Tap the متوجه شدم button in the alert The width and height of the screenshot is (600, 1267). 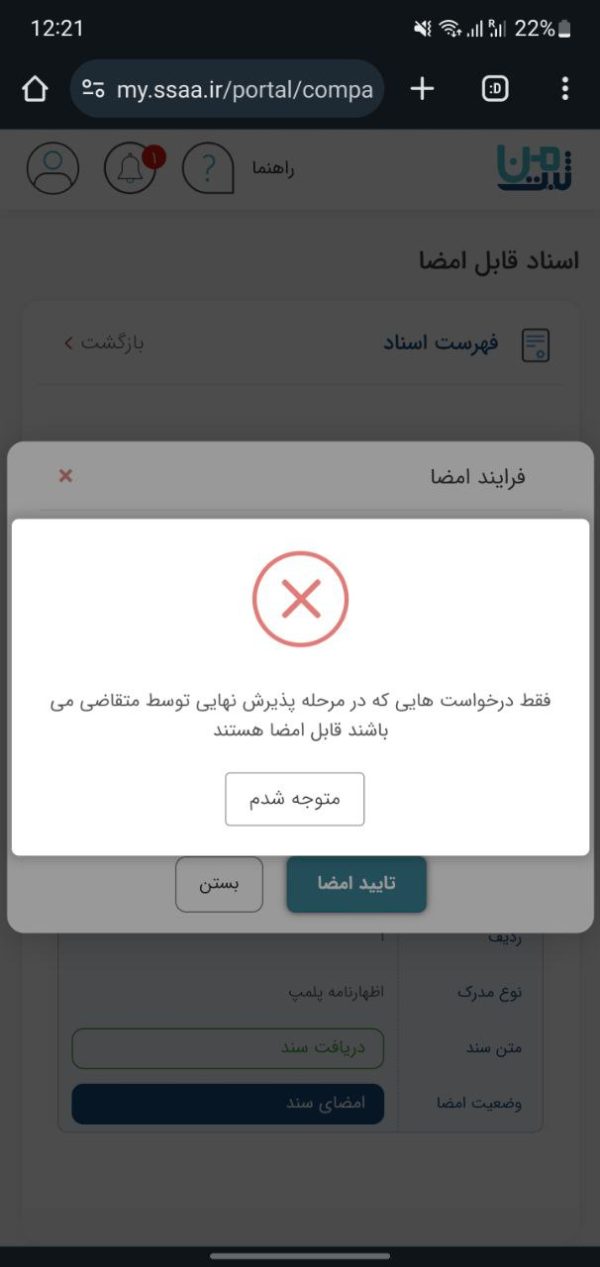(x=294, y=799)
